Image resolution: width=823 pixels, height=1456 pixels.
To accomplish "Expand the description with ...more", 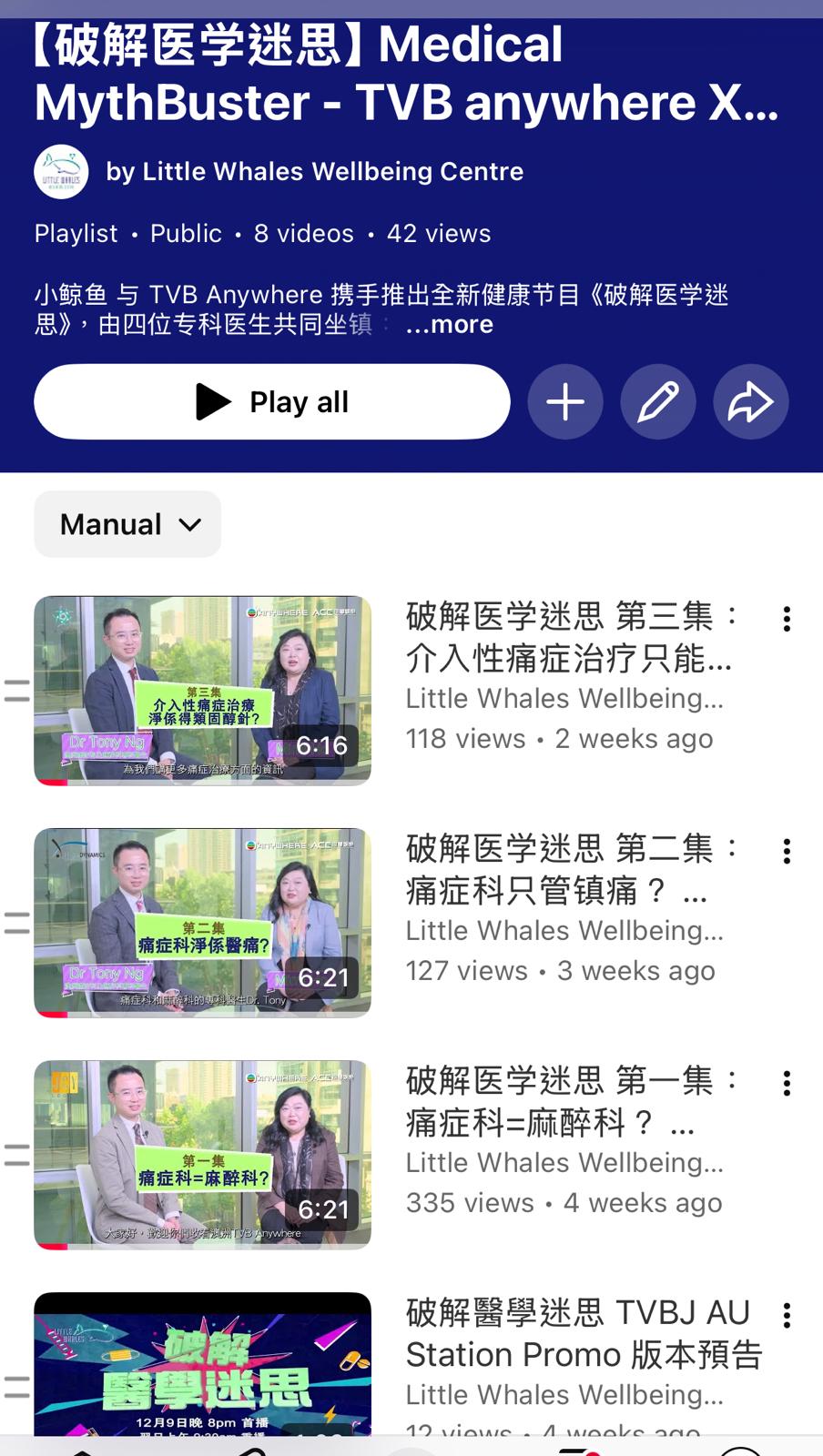I will tap(450, 325).
